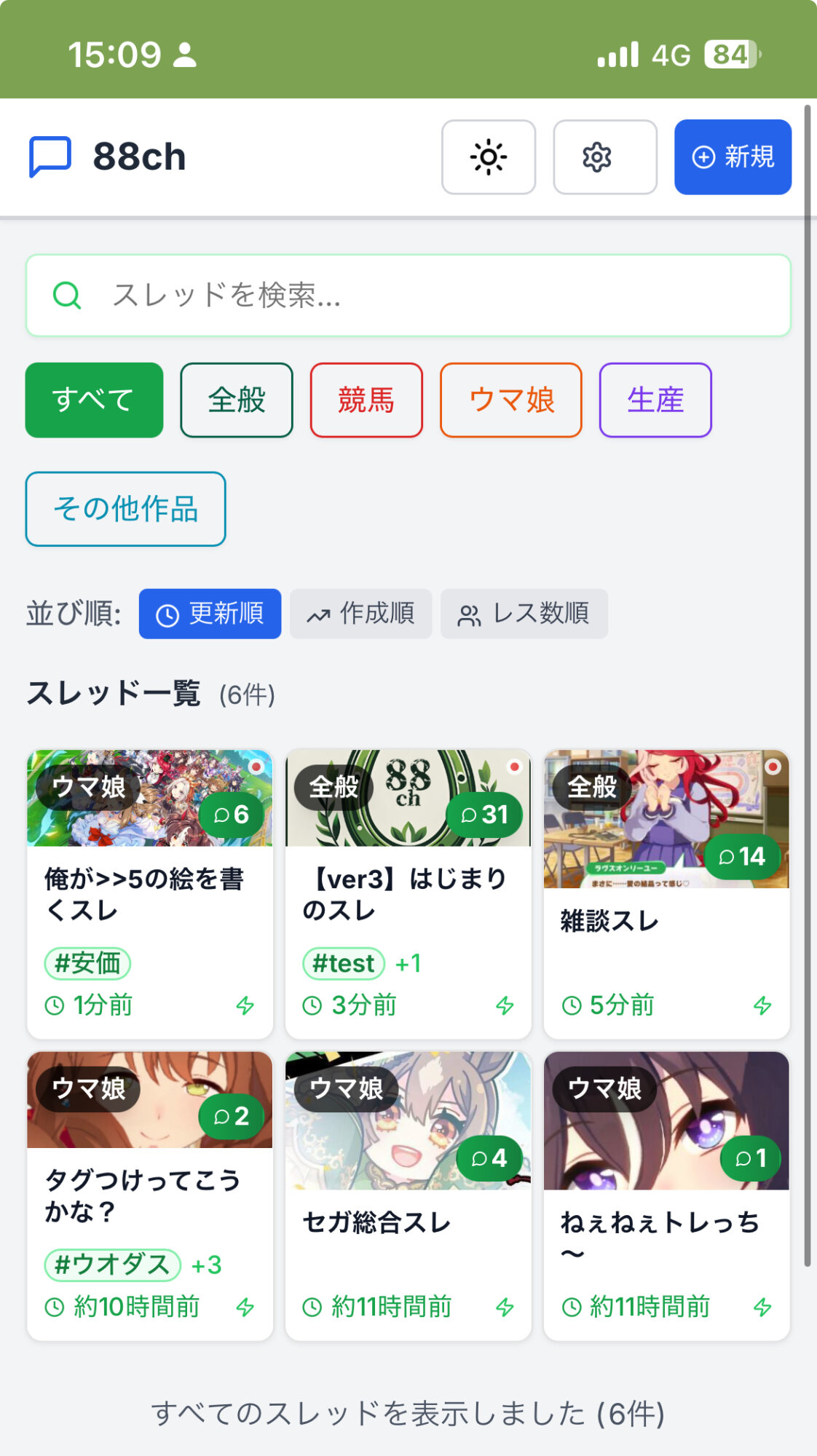Toggle the light/dark theme sun icon
The width and height of the screenshot is (817, 1456).
point(489,157)
